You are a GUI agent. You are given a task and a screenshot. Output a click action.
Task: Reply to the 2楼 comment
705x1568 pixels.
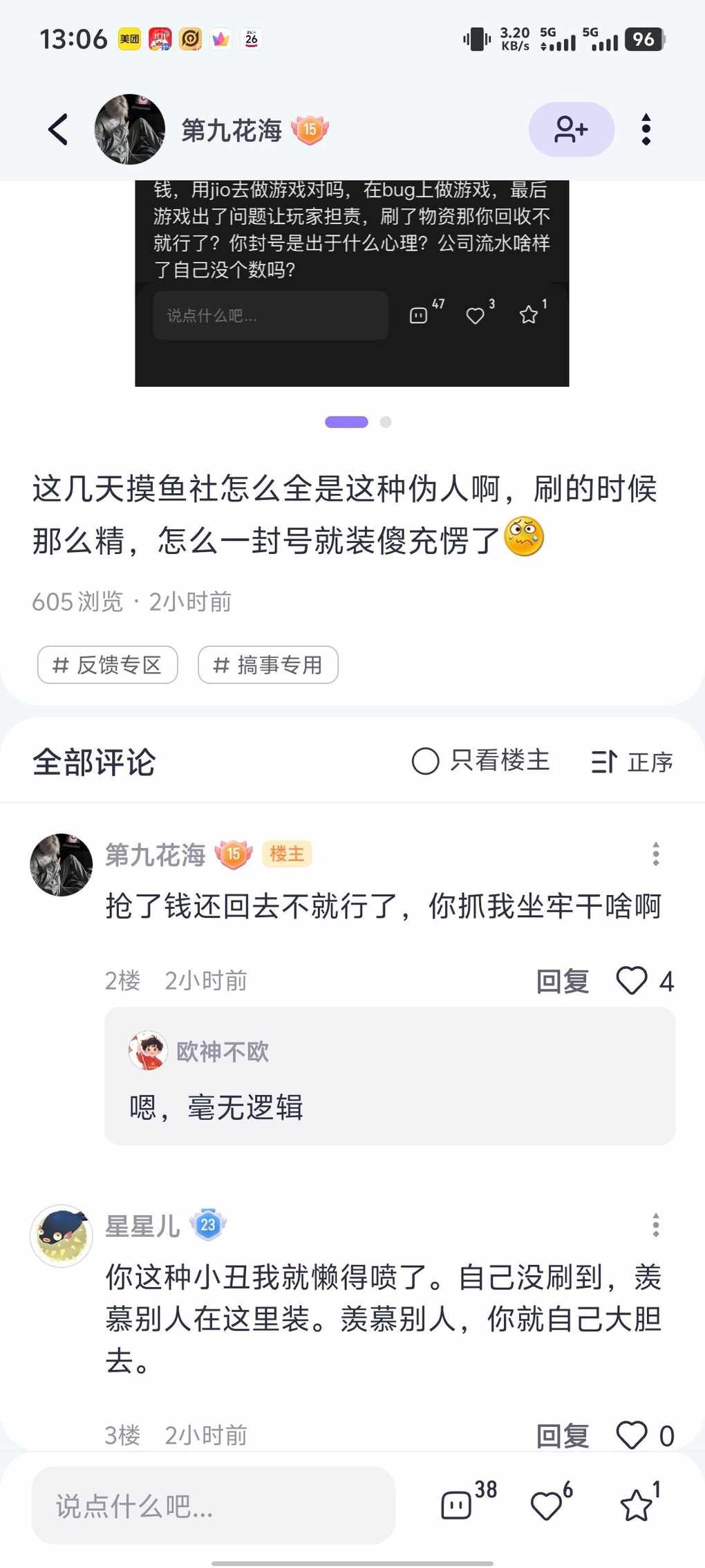(x=563, y=981)
